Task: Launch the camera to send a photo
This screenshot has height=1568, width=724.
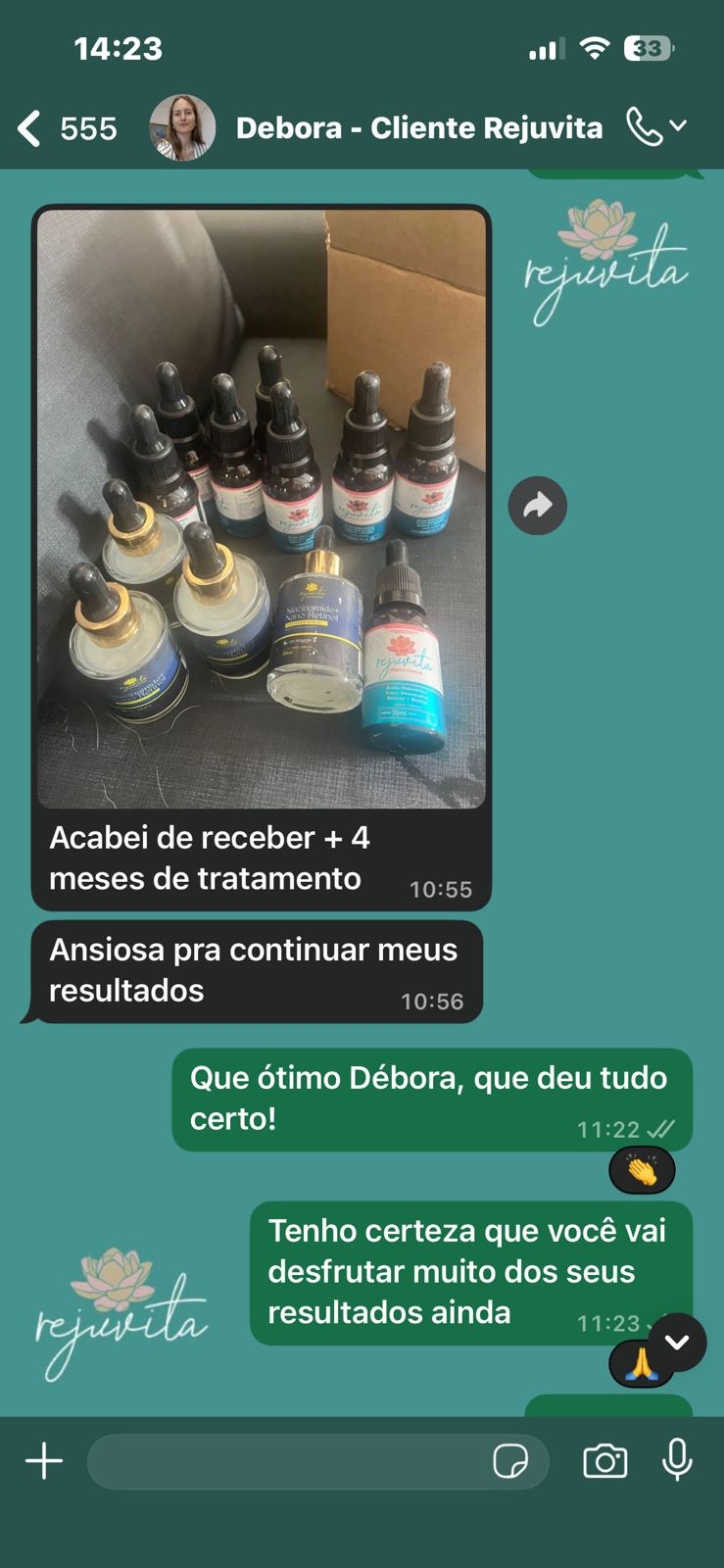Action: pyautogui.click(x=604, y=1461)
